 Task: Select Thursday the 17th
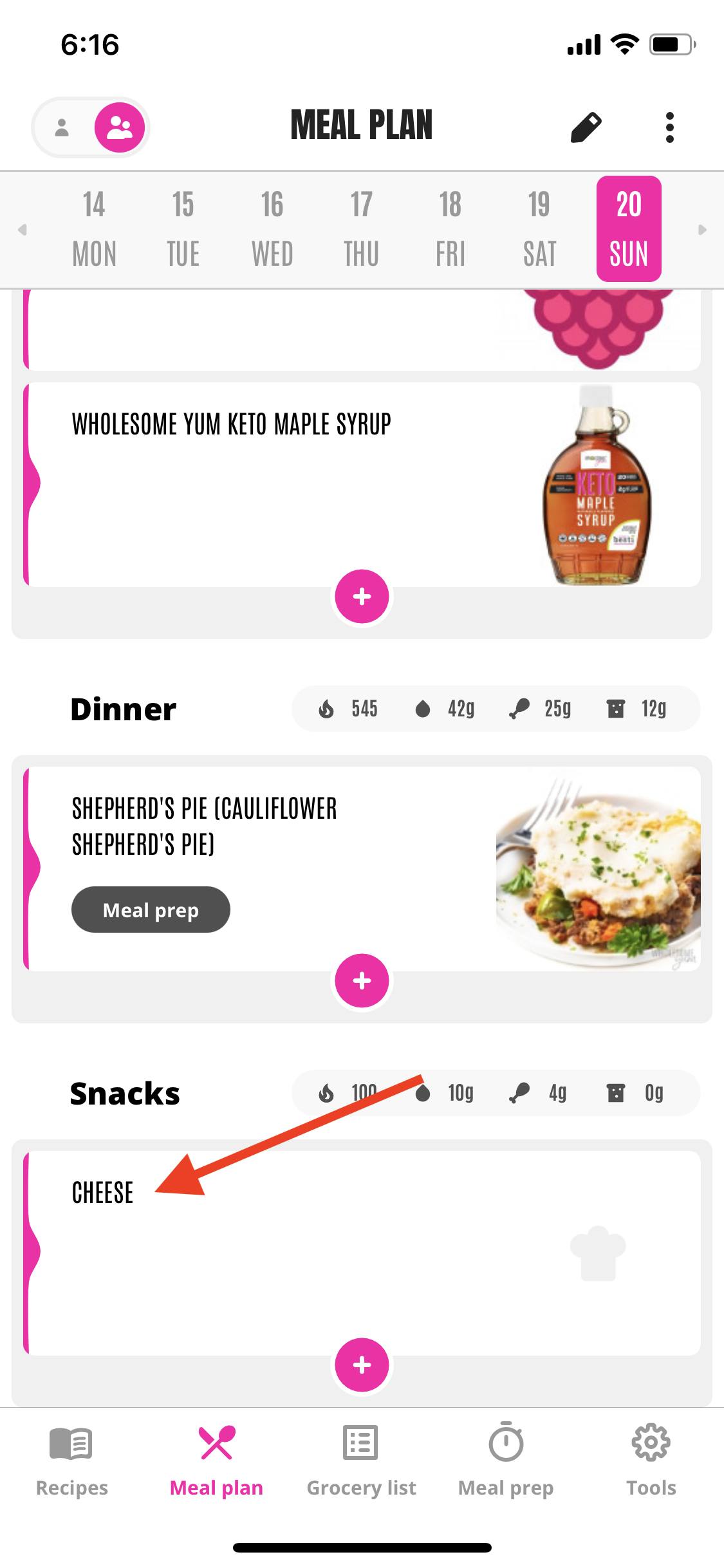tap(361, 229)
